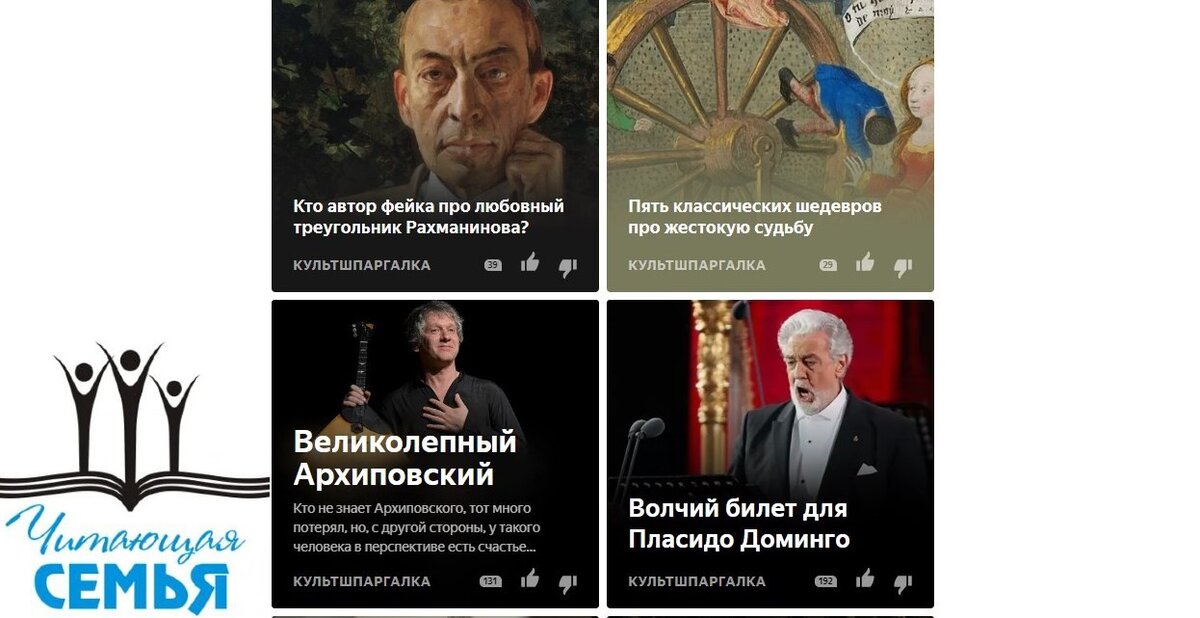Like the Rachmaninoff love triangle article
The width and height of the screenshot is (1200, 618).
[530, 263]
